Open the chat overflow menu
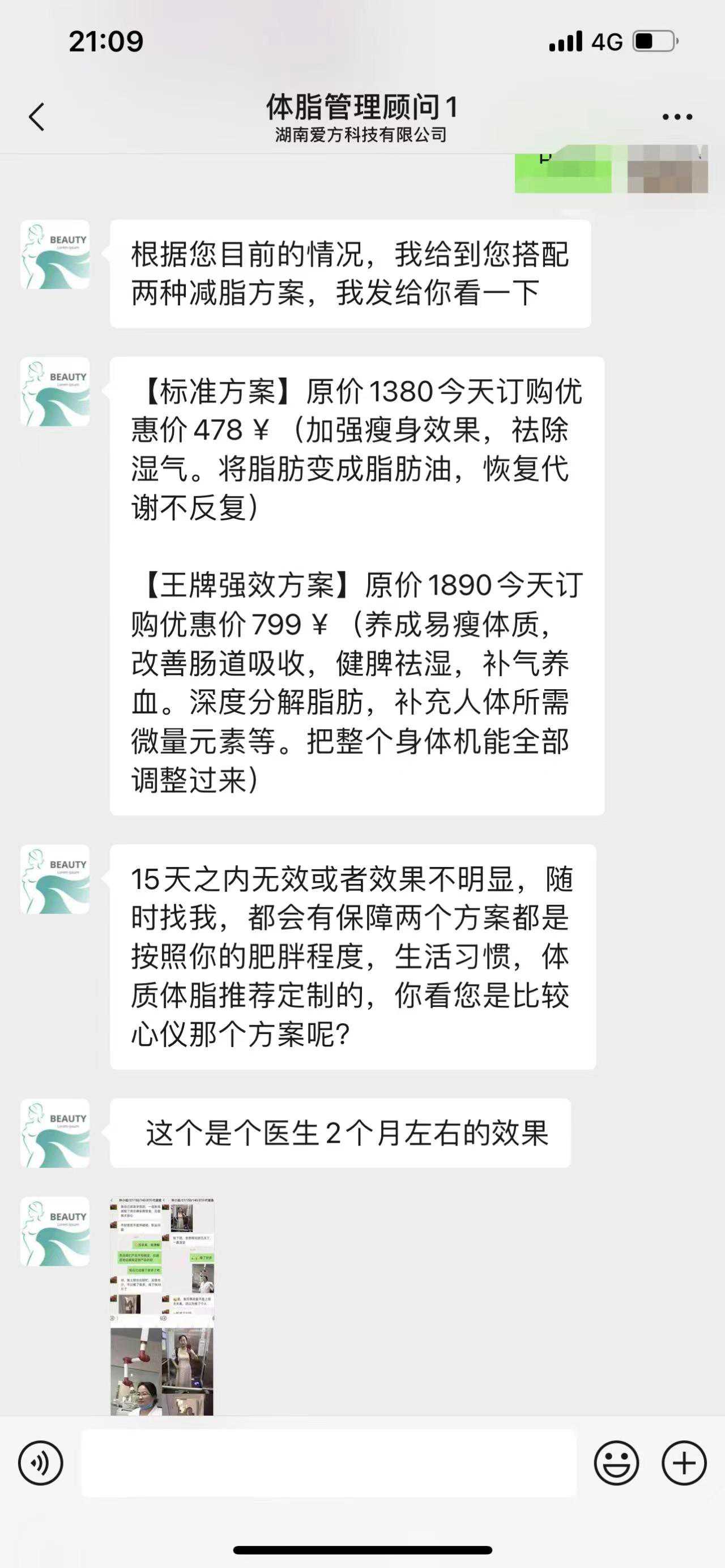The image size is (725, 1568). click(677, 117)
